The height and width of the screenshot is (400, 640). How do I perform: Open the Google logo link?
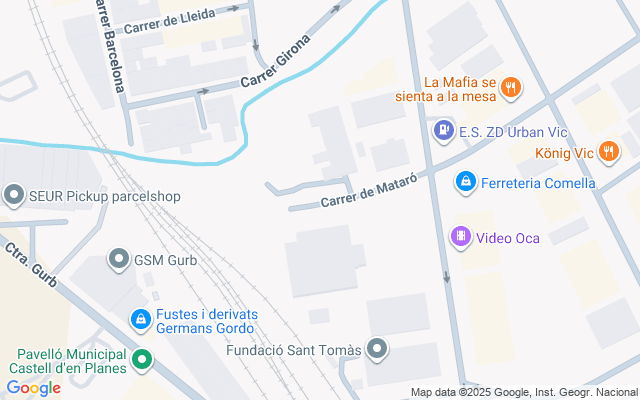[33, 388]
